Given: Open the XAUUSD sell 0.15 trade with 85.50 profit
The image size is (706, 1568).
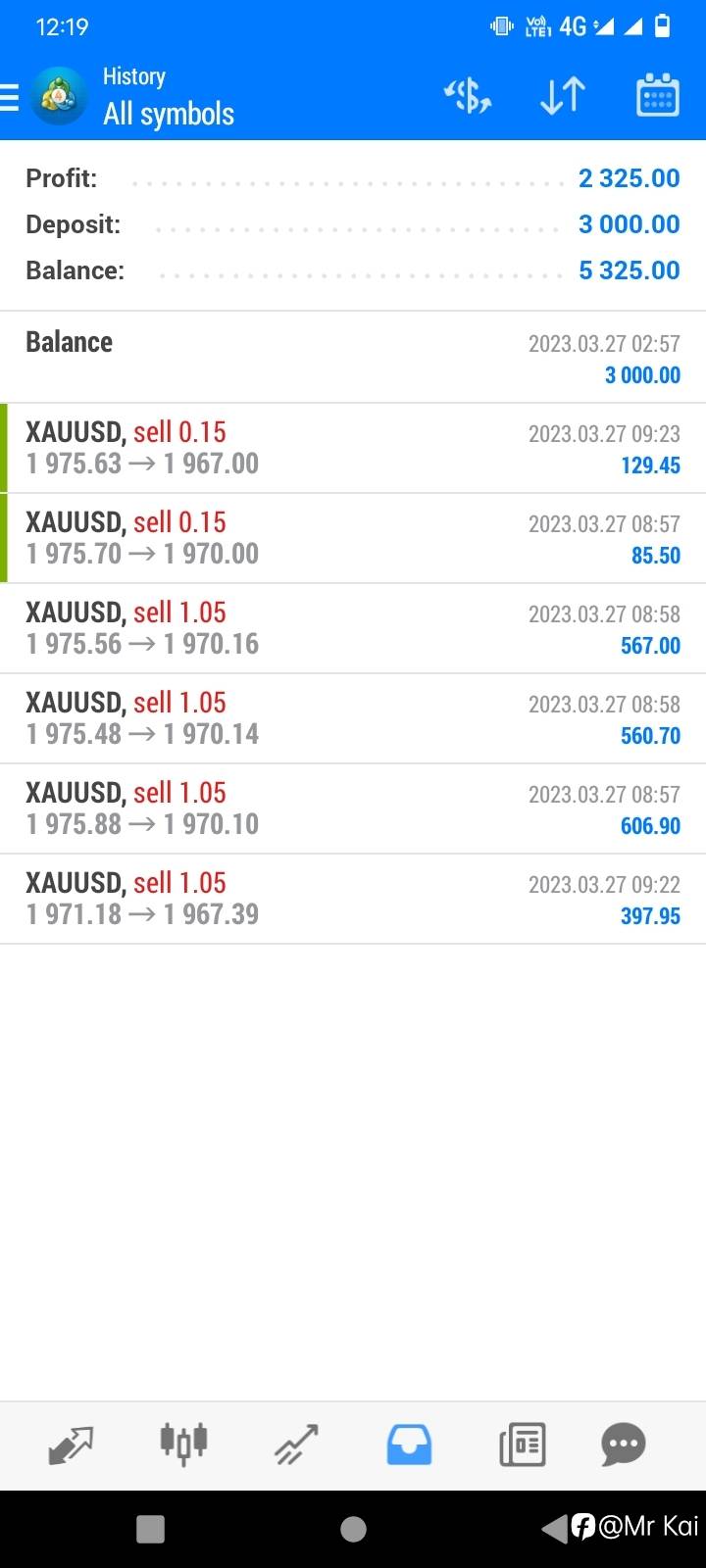Looking at the screenshot, I should click(353, 538).
